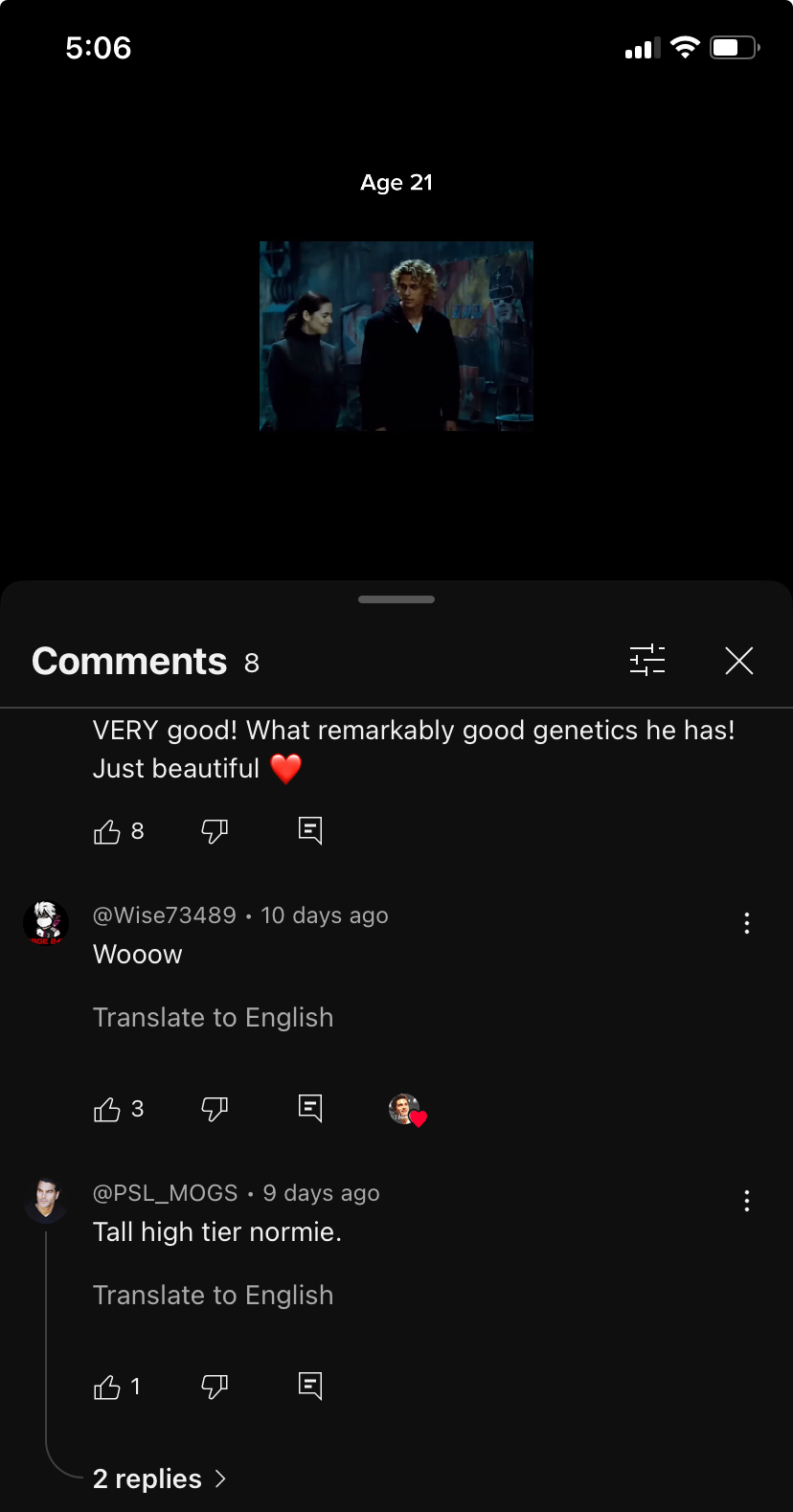Like the 'Wooow' comment
This screenshot has height=1512, width=793.
click(107, 1109)
